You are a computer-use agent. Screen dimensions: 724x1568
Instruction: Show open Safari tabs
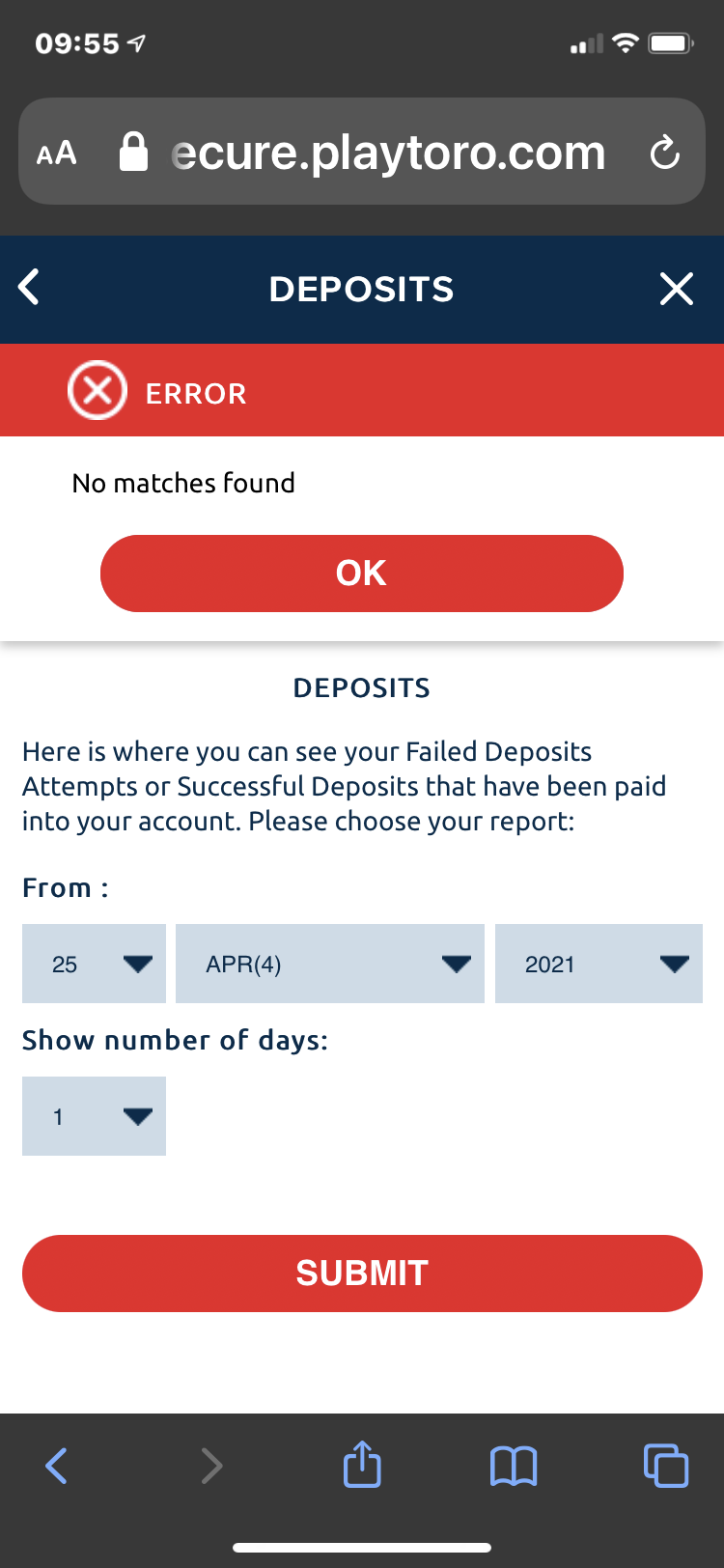(x=665, y=1466)
